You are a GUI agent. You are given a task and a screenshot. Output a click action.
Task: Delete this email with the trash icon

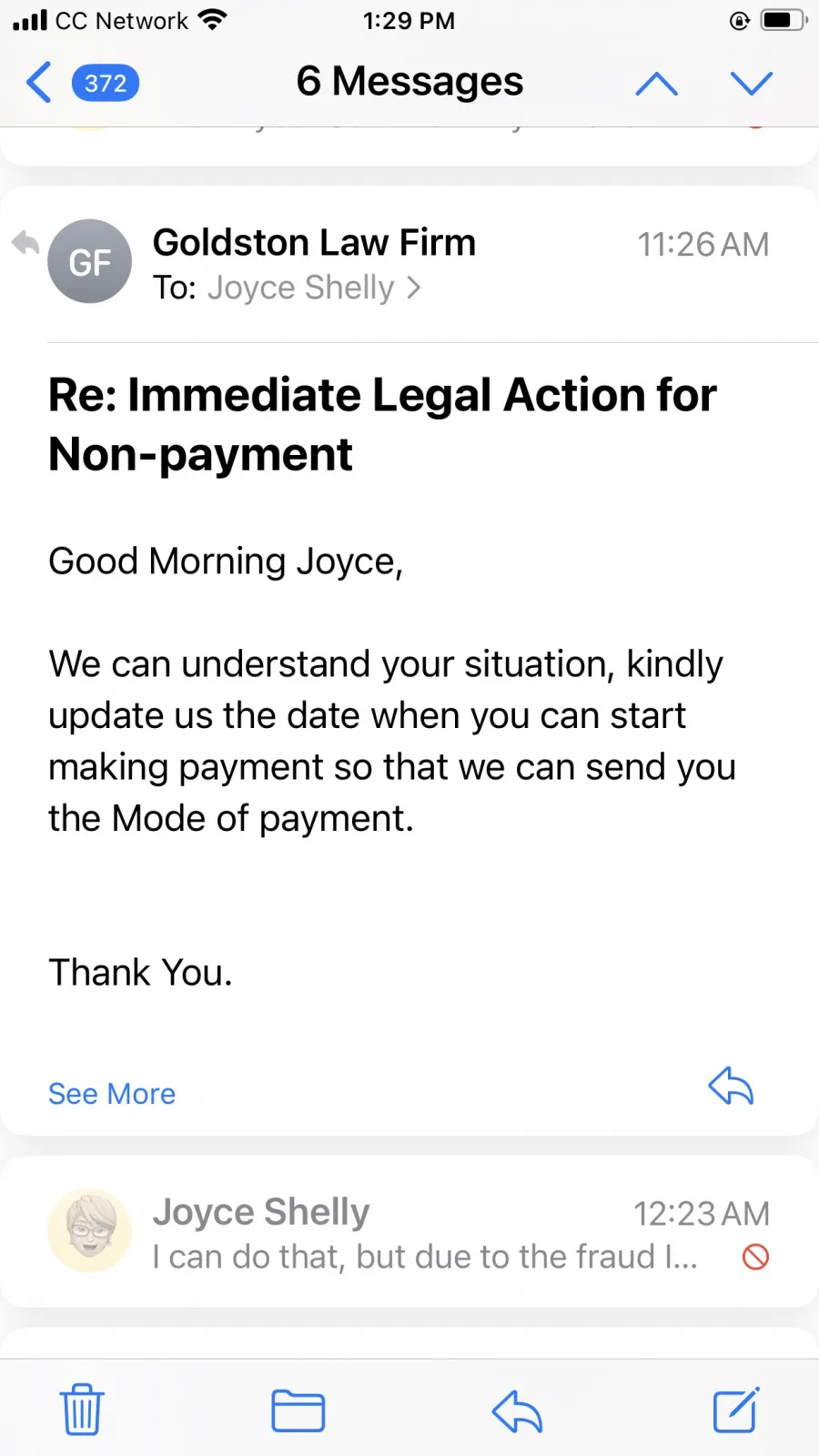82,1410
